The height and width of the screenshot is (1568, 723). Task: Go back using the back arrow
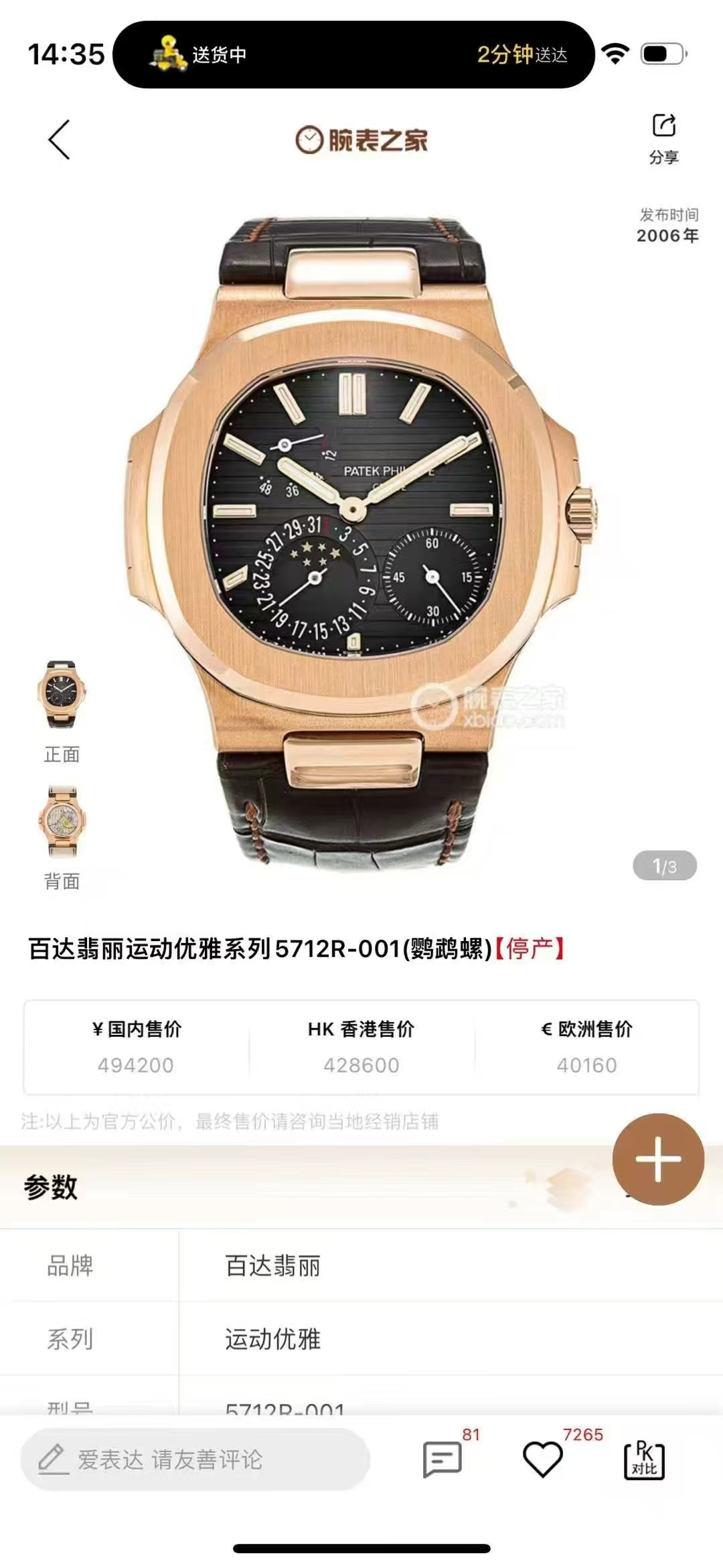(59, 140)
